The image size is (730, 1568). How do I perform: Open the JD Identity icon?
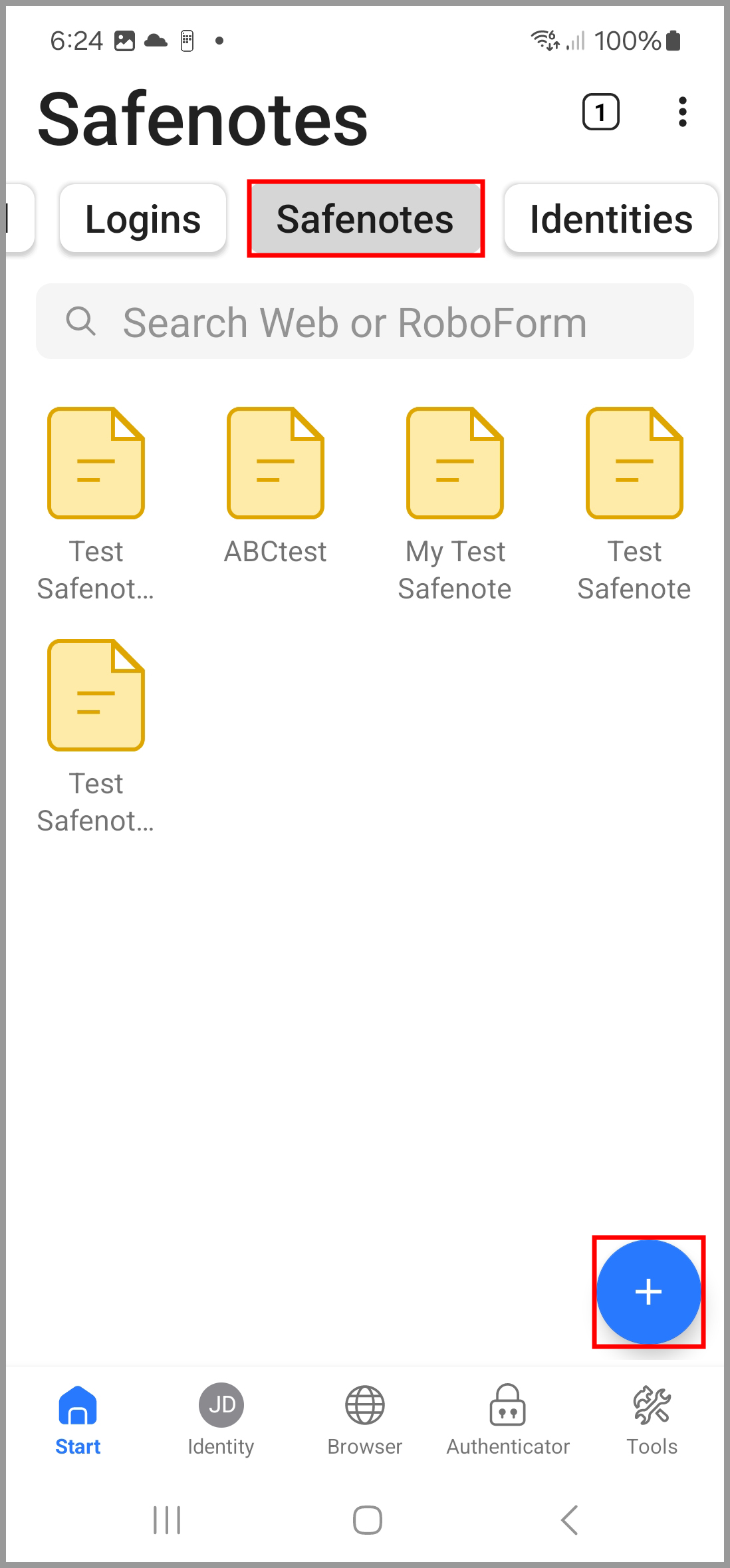221,1405
